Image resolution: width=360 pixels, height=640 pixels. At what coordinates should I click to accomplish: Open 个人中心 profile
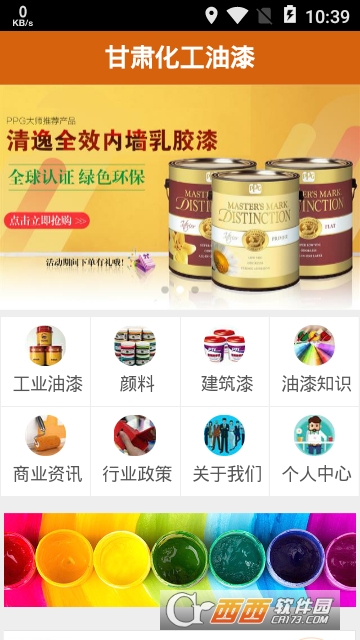tap(315, 451)
